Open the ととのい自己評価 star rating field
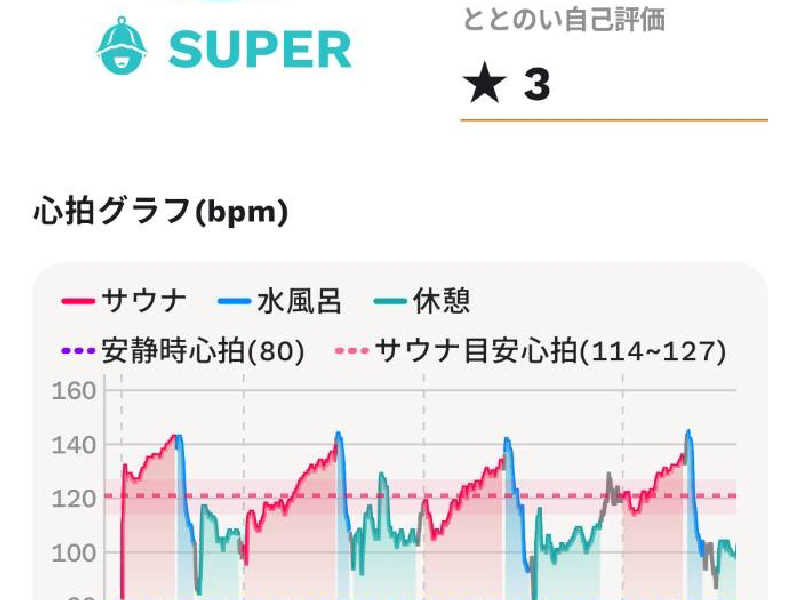800x600 pixels. click(x=614, y=85)
